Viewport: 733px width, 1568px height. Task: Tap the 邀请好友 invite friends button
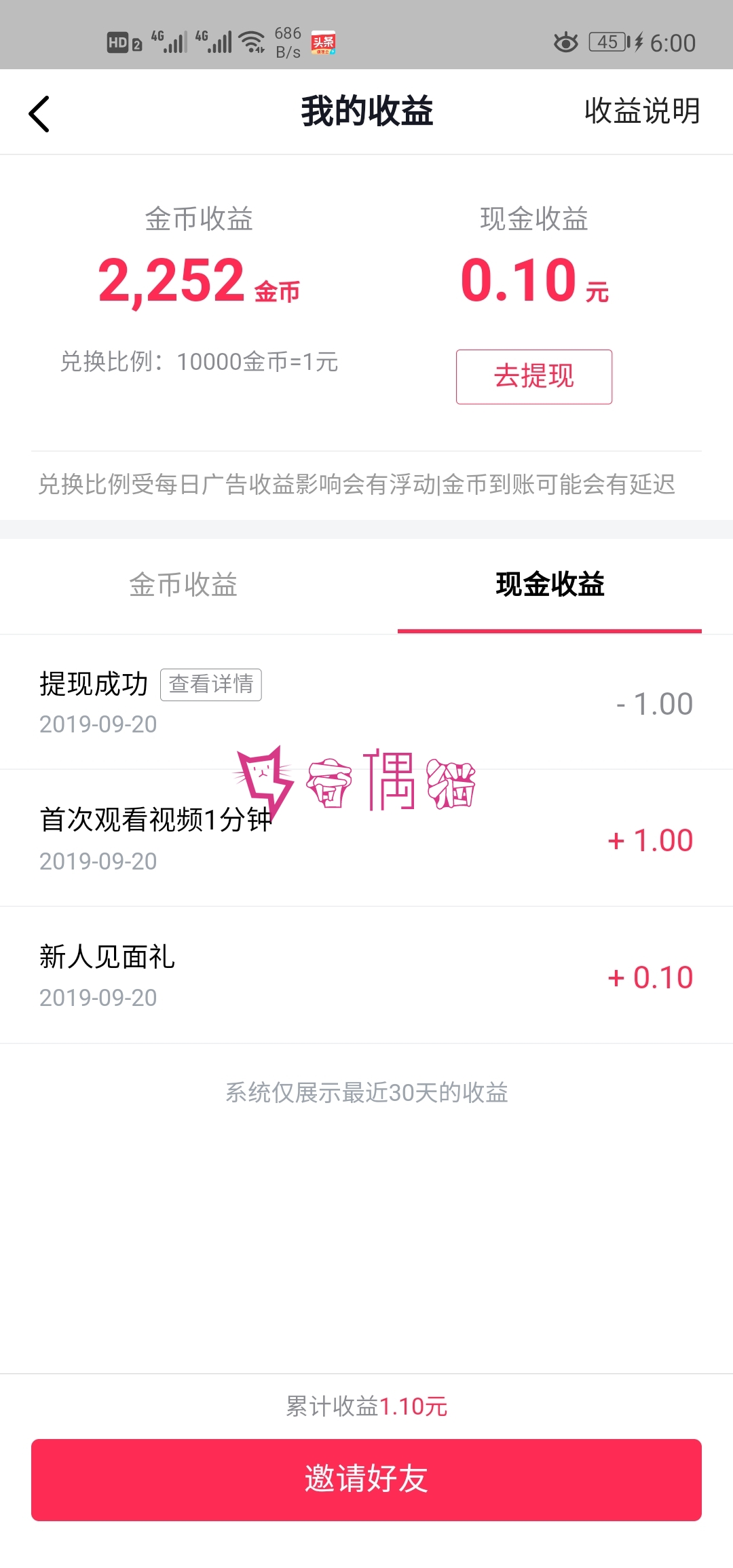tap(366, 1480)
